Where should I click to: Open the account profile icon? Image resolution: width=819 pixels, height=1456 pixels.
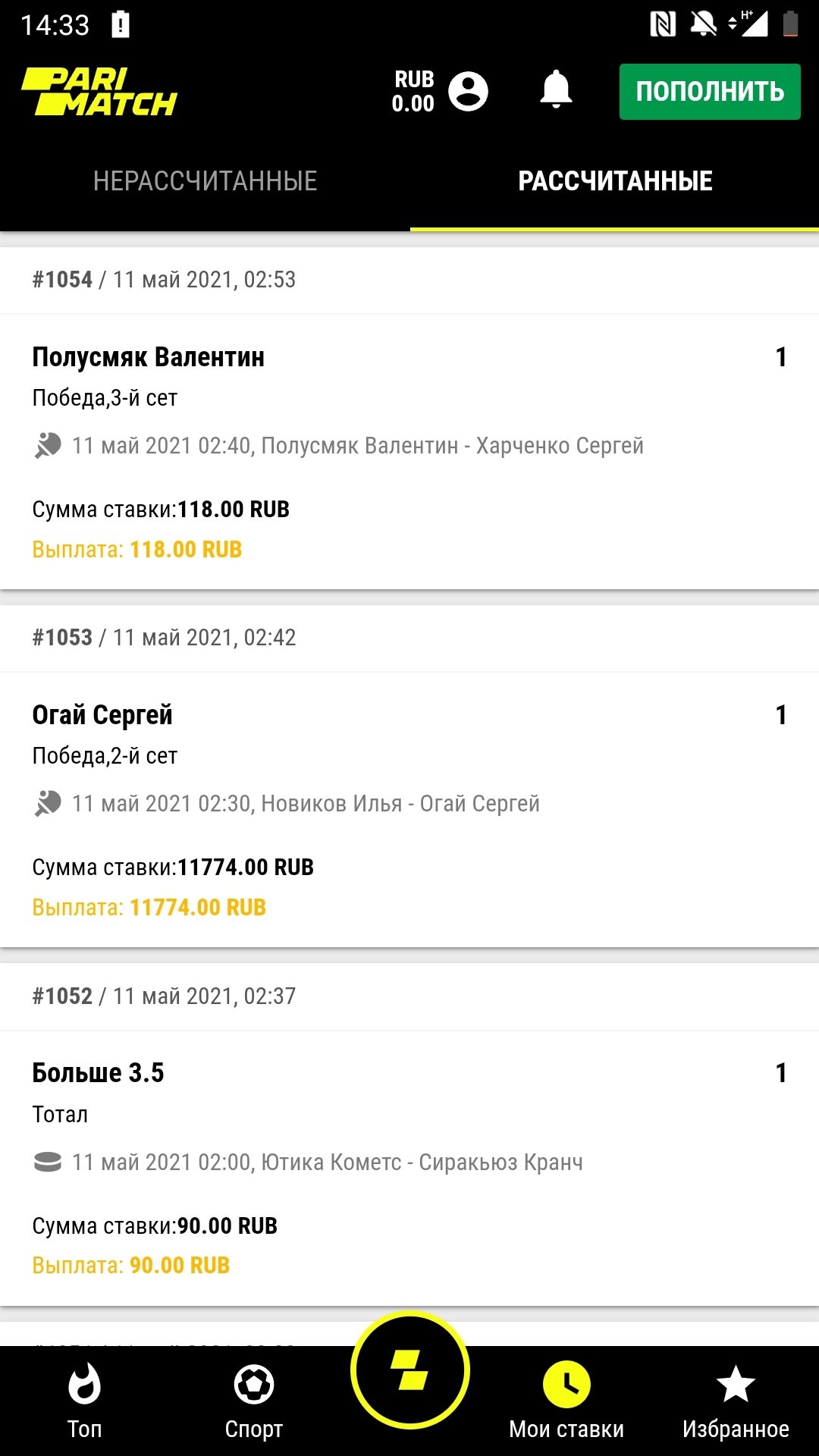pos(468,92)
